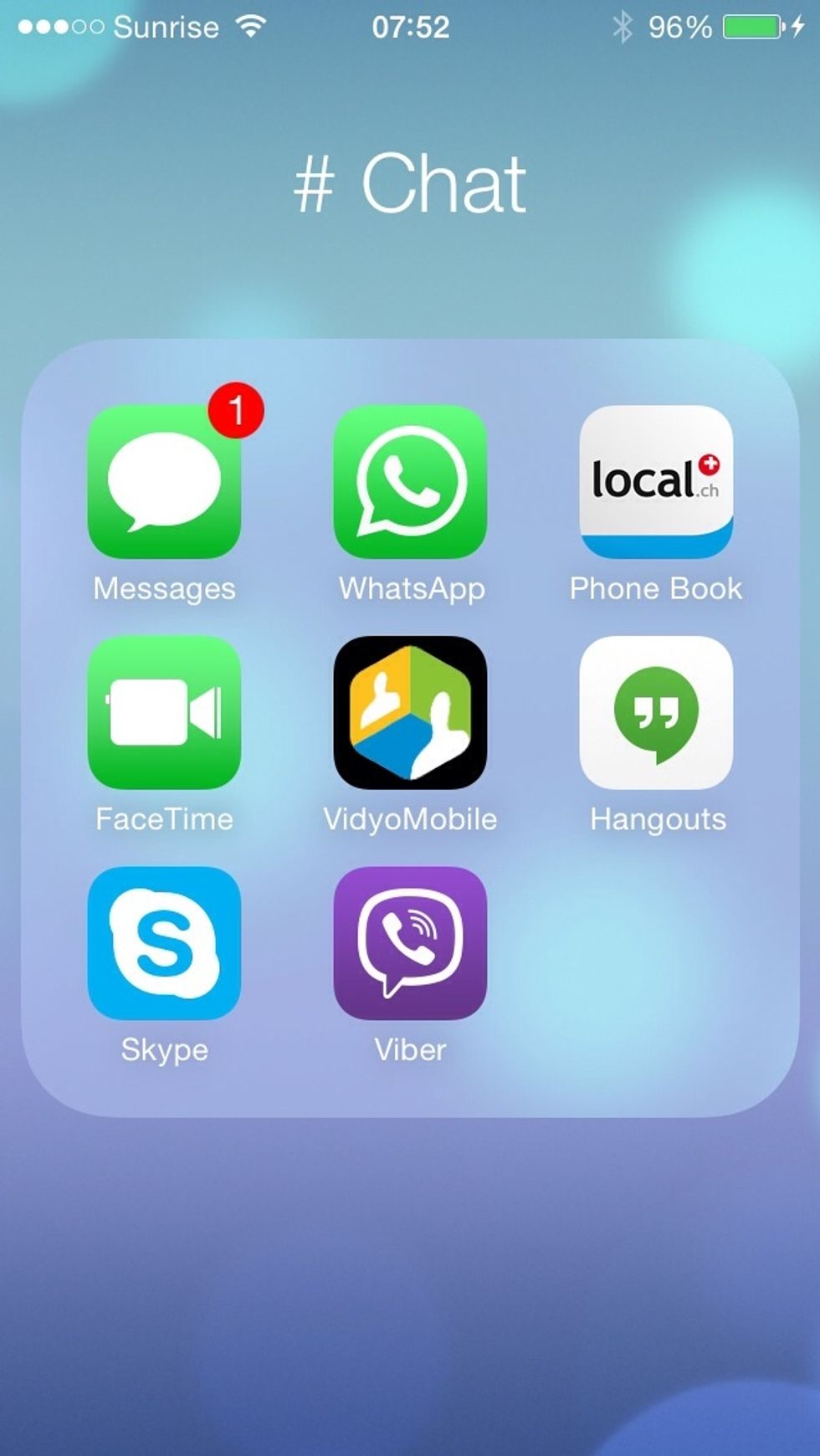Start FaceTime

[164, 712]
